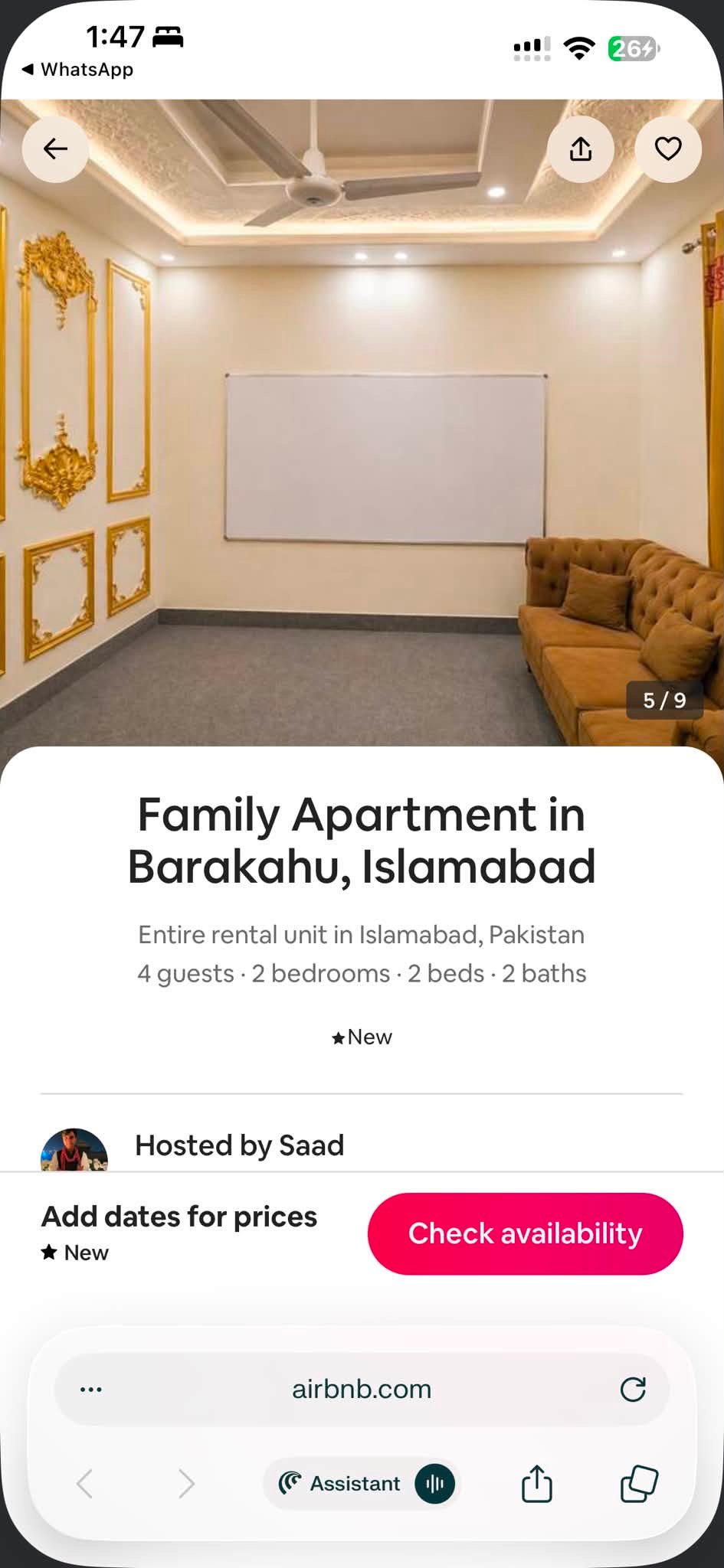Share this listing via the photo share icon
This screenshot has width=724, height=1568.
(x=581, y=149)
